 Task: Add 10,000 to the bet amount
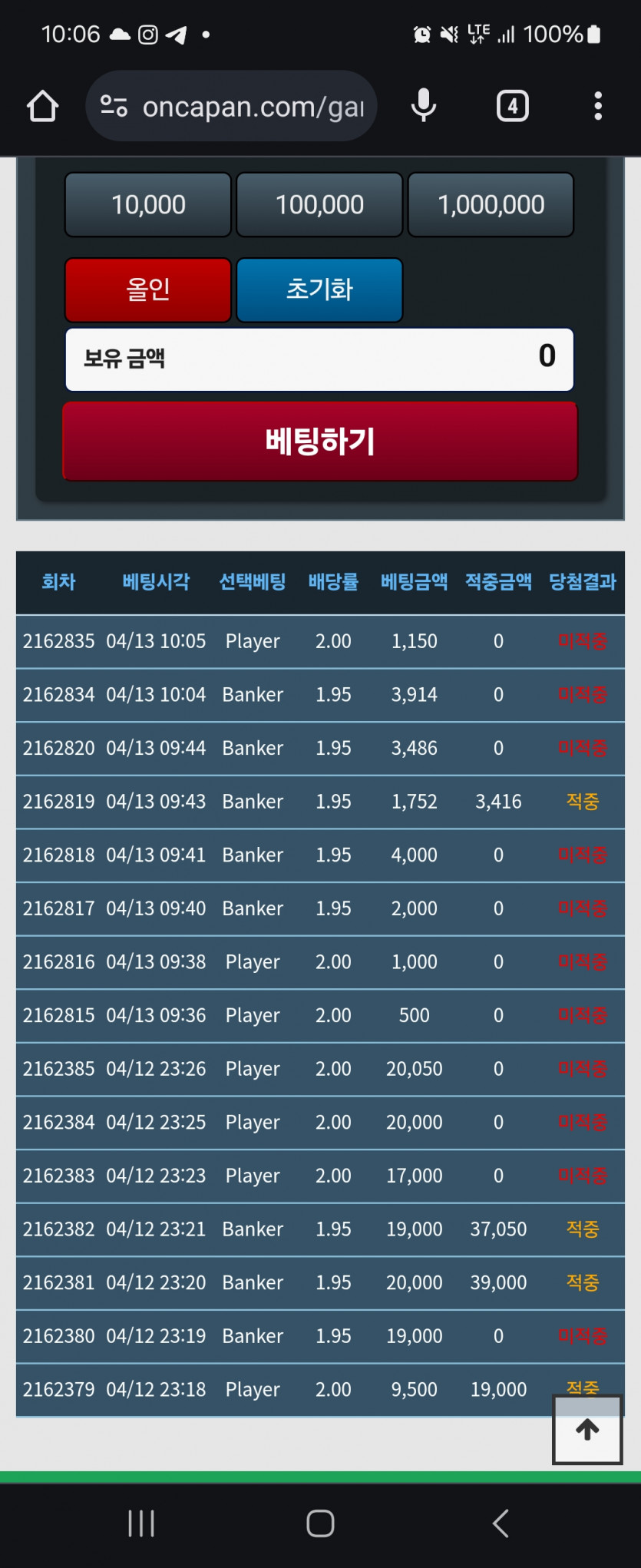[x=148, y=205]
